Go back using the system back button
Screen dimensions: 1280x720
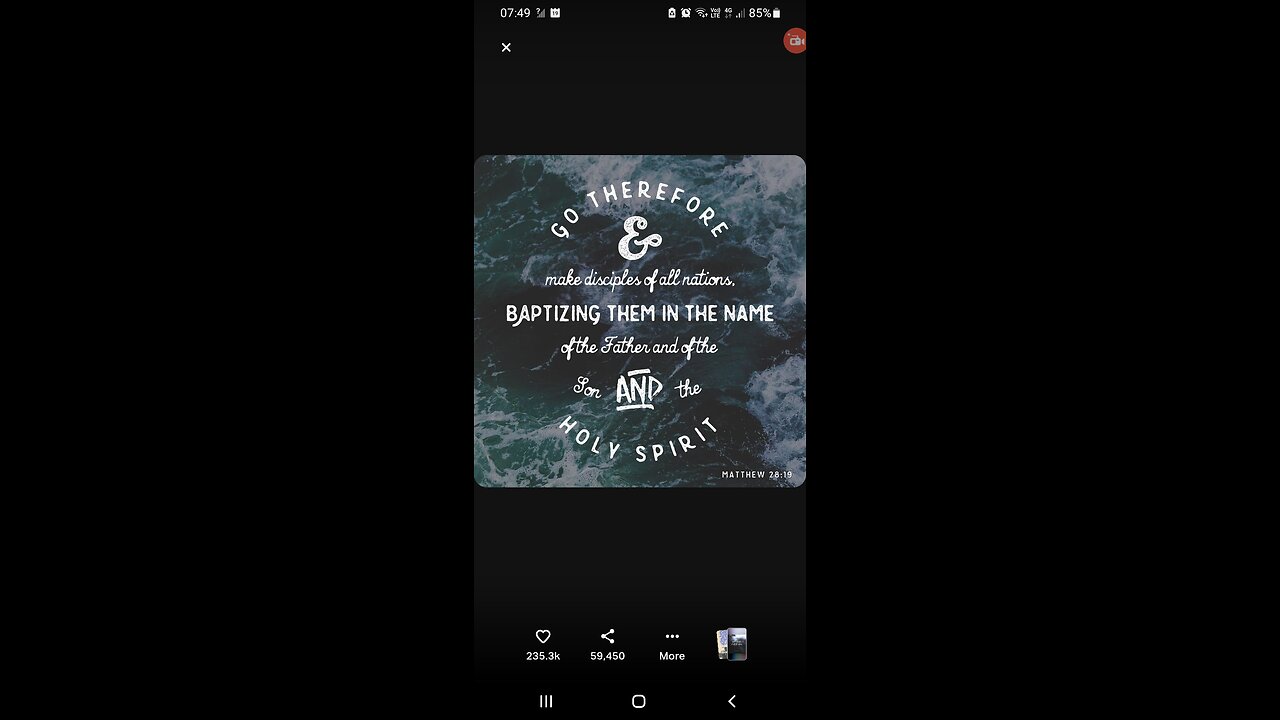(732, 701)
